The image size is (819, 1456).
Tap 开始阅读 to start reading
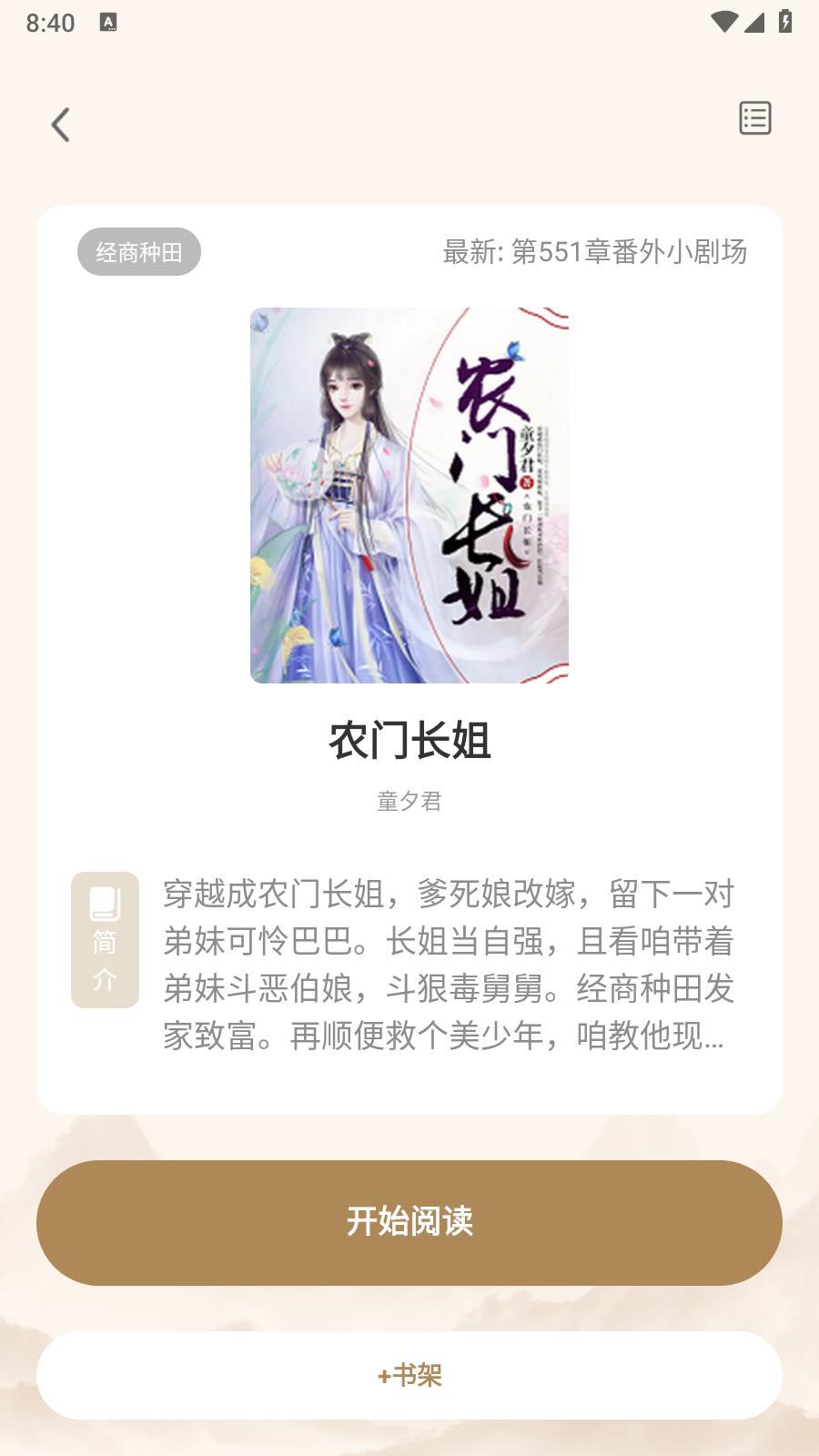coord(409,1223)
